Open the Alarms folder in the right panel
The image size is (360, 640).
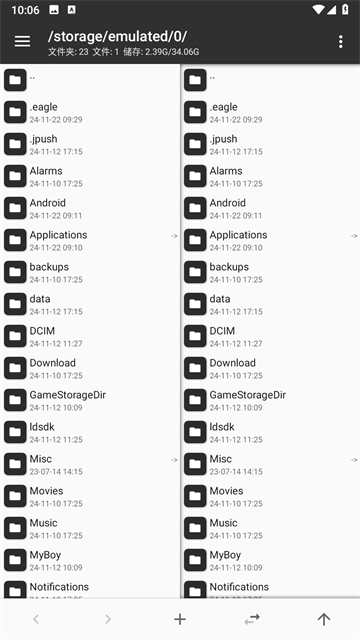tap(270, 176)
